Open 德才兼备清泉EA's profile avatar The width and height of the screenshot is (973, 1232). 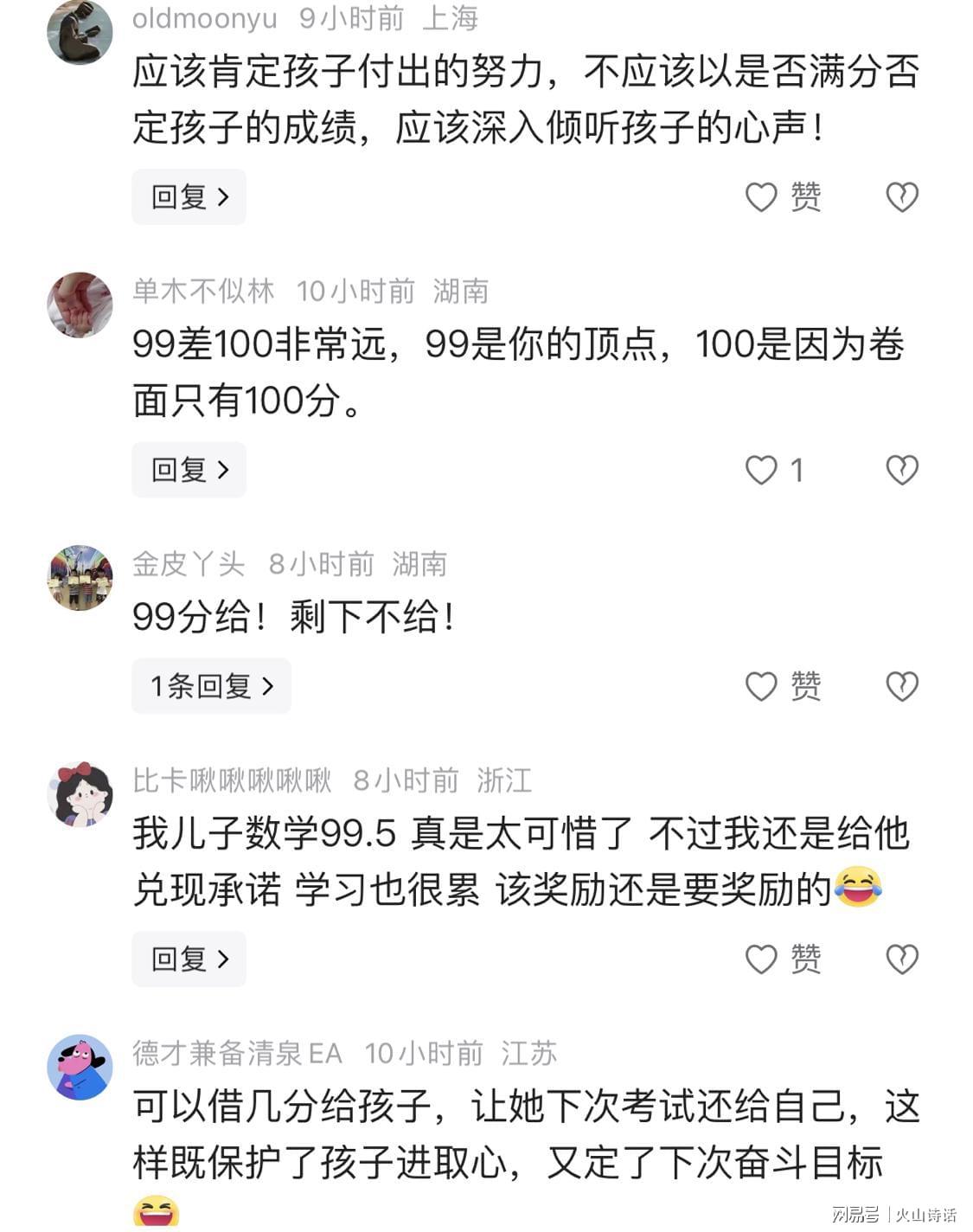[x=80, y=1067]
